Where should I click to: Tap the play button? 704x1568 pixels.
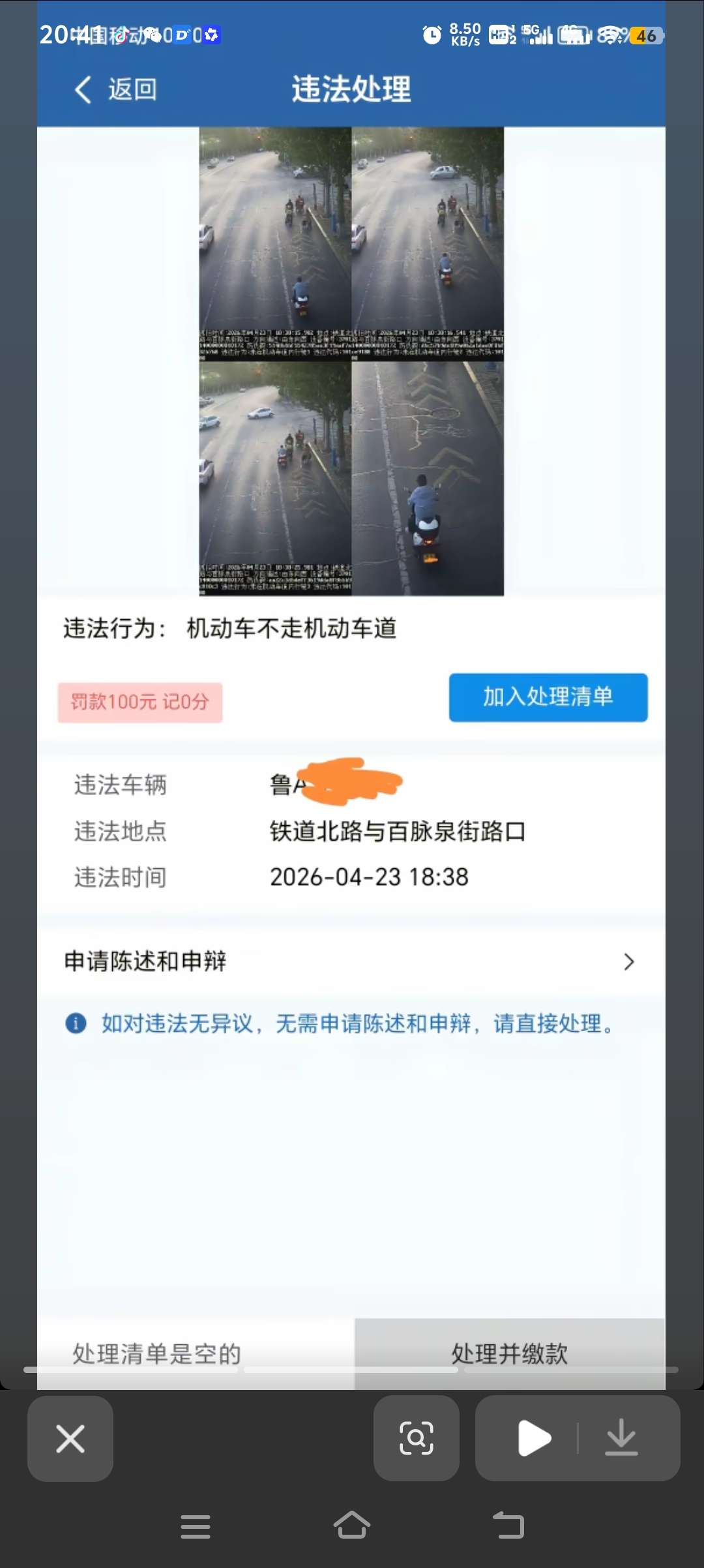click(x=534, y=1438)
